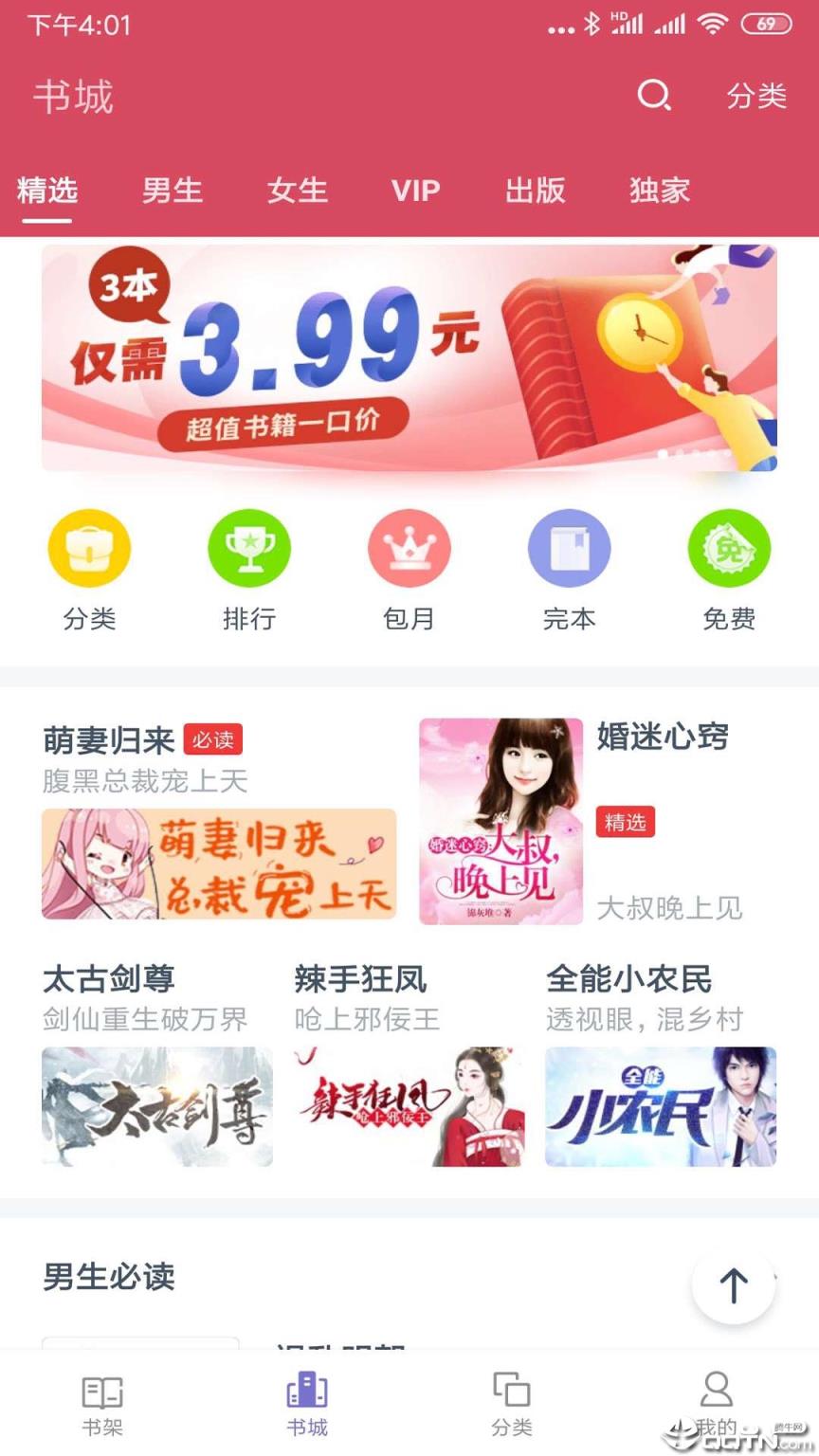Open rankings via the 排行 trophy icon
Image resolution: width=819 pixels, height=1456 pixels.
coord(249,548)
